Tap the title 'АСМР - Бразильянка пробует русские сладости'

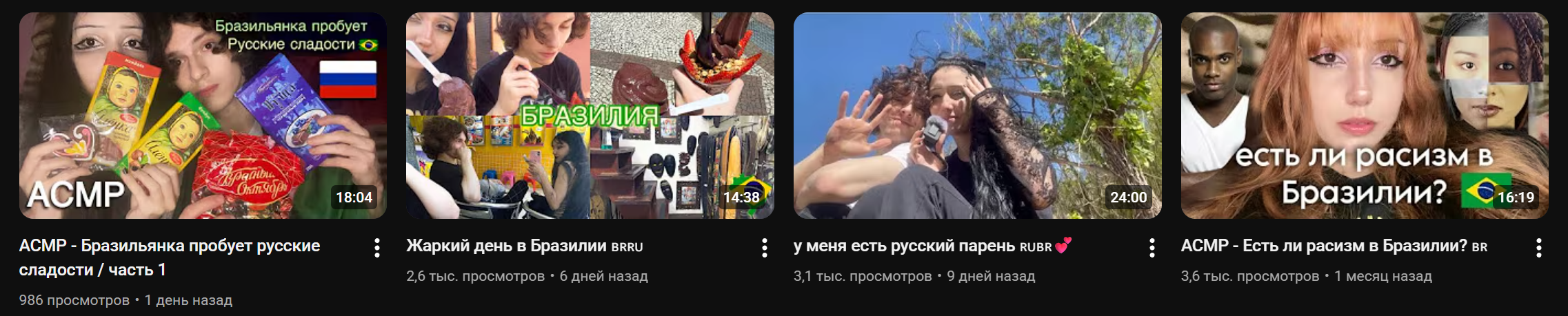[169, 257]
